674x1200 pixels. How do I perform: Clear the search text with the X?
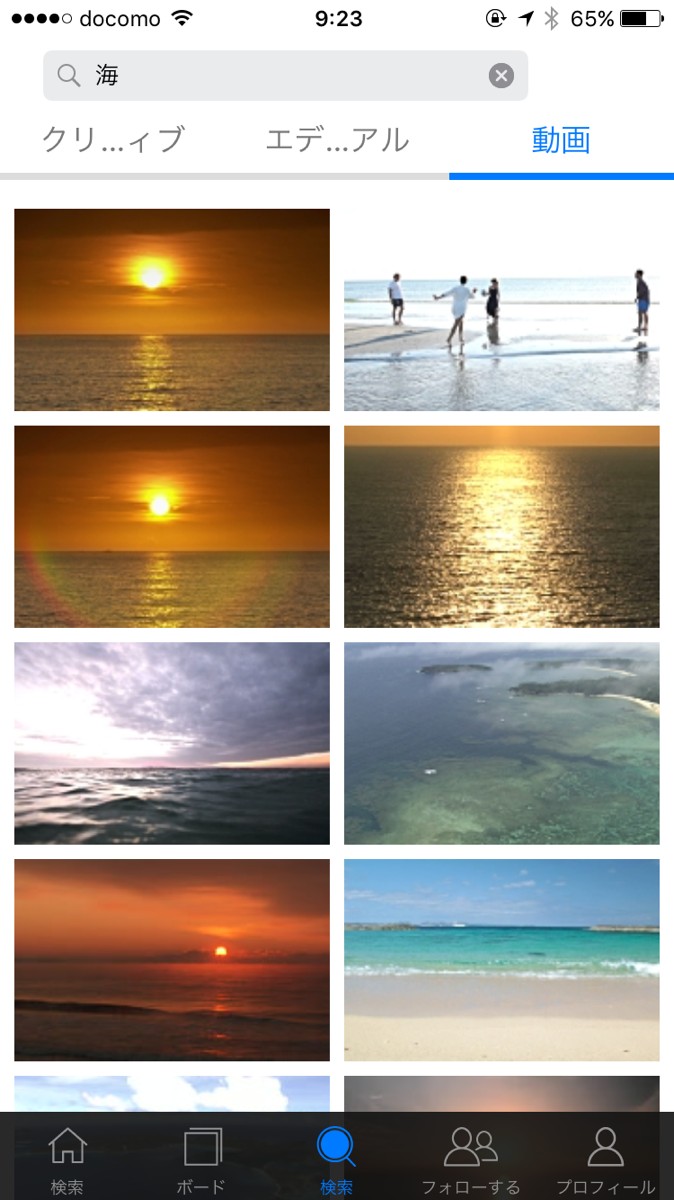pos(501,76)
